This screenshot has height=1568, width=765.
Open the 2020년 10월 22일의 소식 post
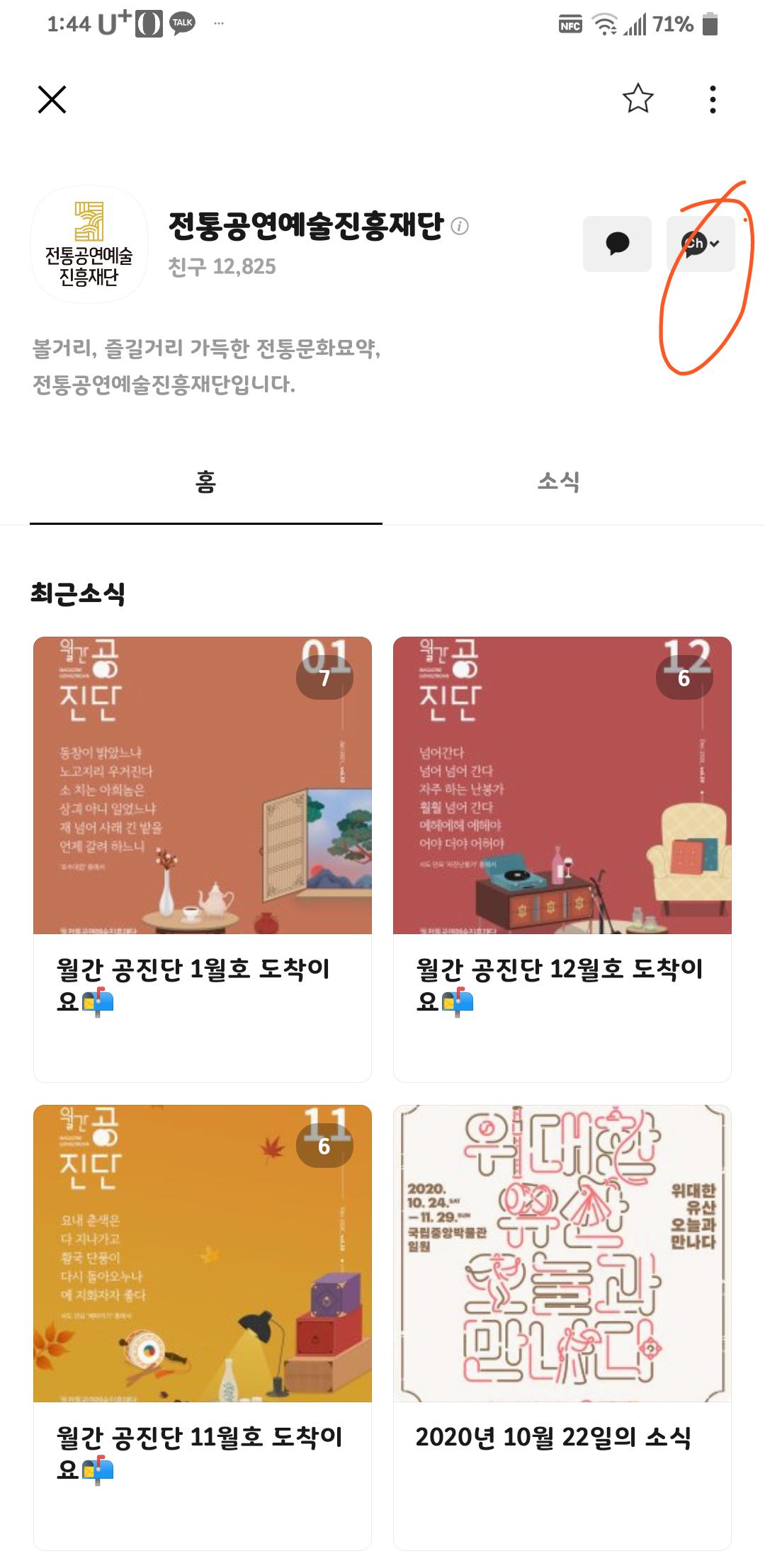pyautogui.click(x=562, y=1328)
